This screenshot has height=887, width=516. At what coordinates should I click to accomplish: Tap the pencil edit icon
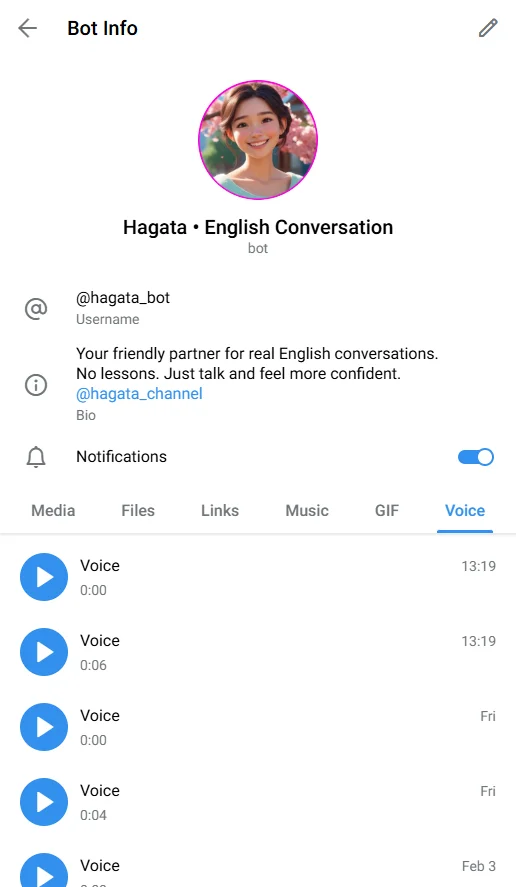488,28
